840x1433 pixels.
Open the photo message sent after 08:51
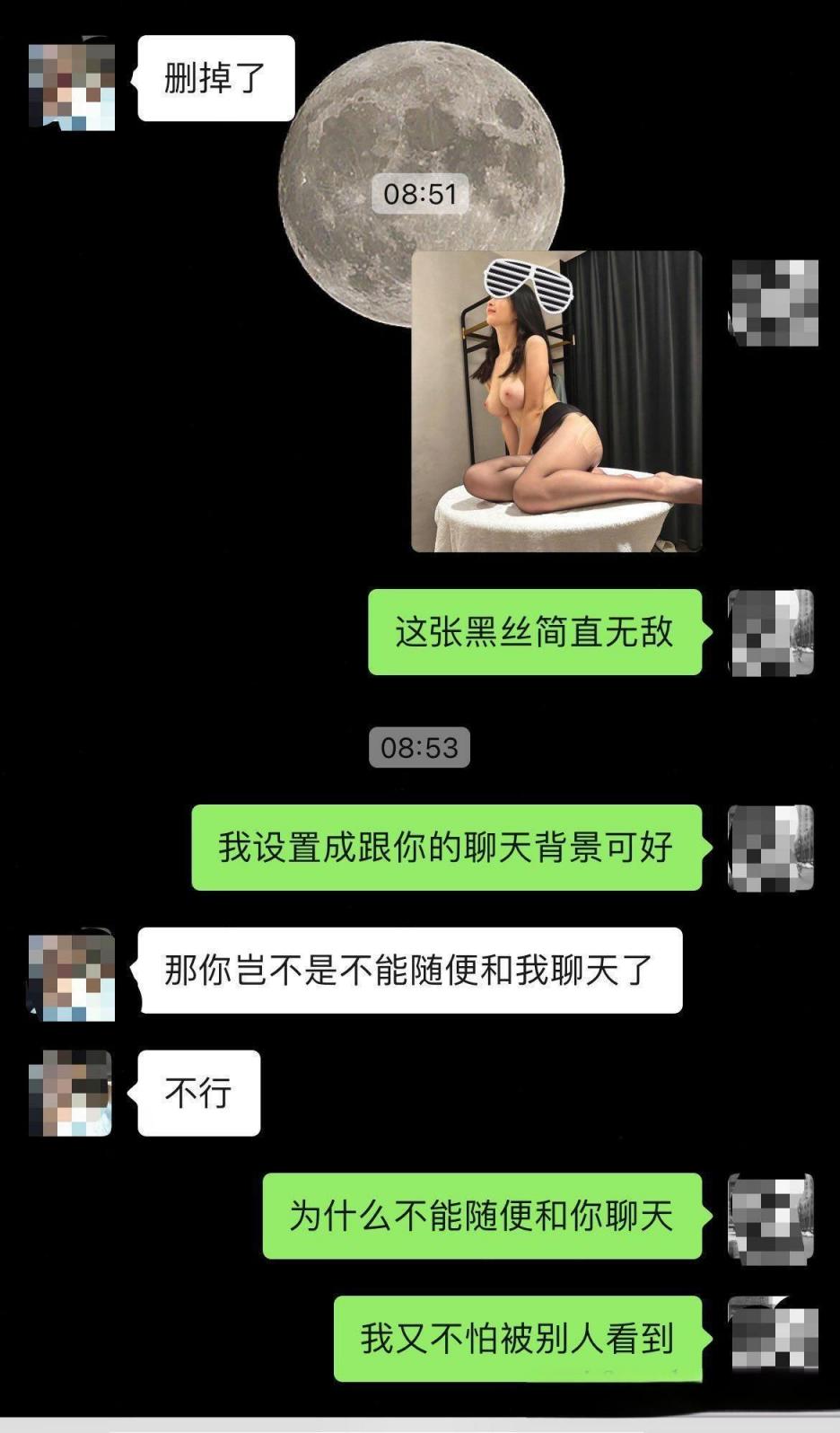[556, 401]
